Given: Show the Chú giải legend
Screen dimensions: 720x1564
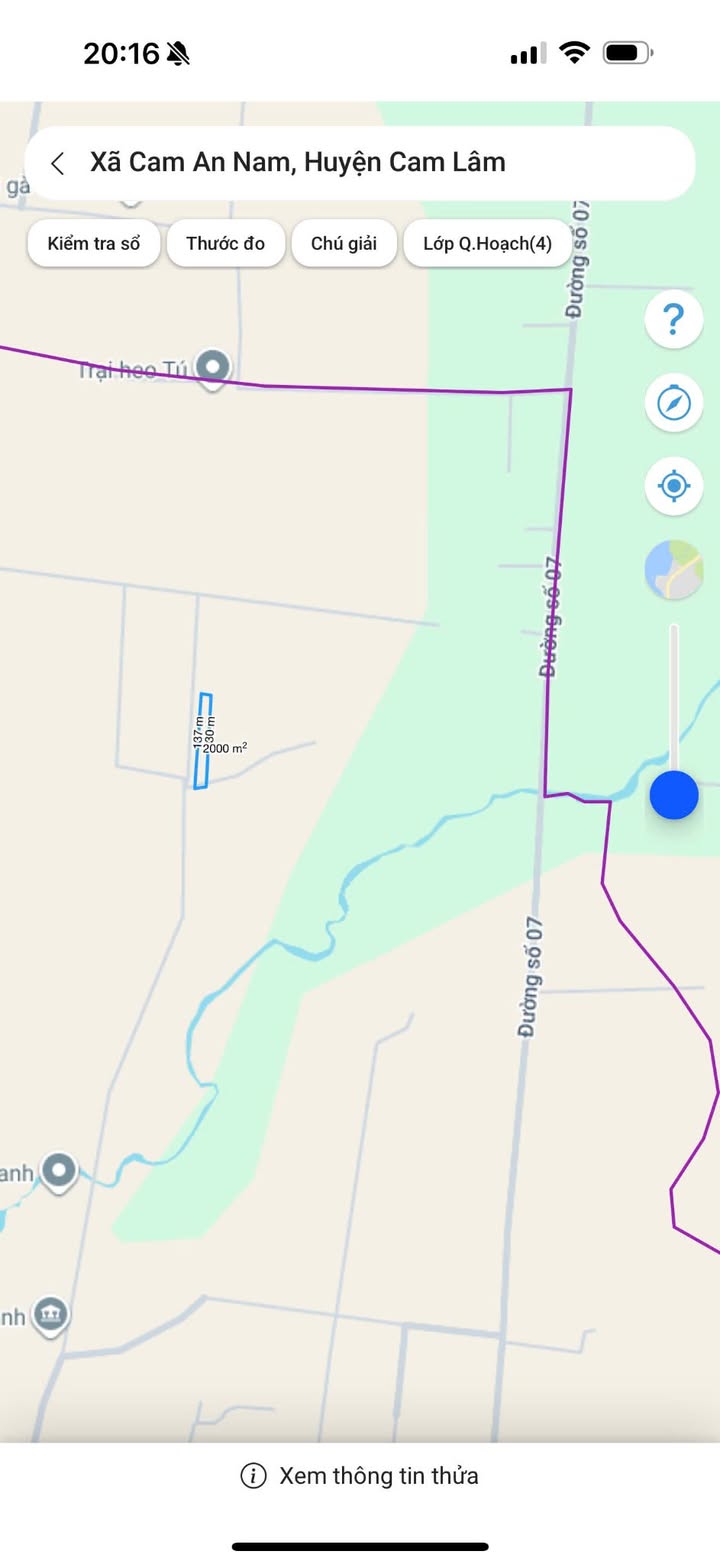Looking at the screenshot, I should click(343, 243).
